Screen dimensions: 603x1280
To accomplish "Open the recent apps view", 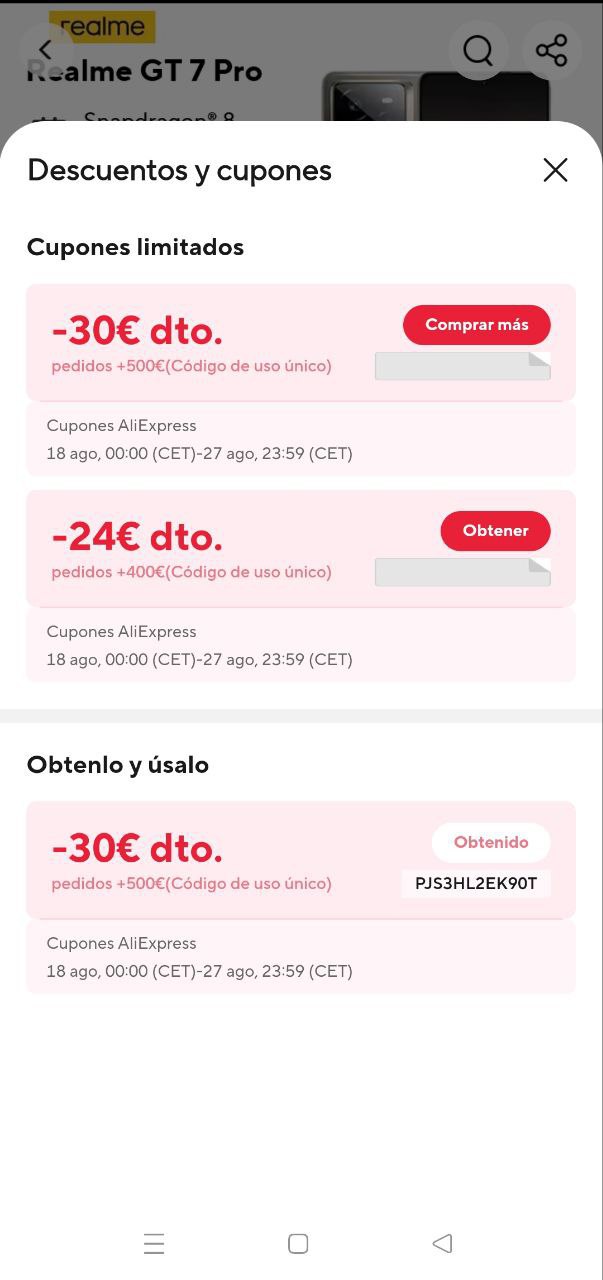I will 154,1243.
